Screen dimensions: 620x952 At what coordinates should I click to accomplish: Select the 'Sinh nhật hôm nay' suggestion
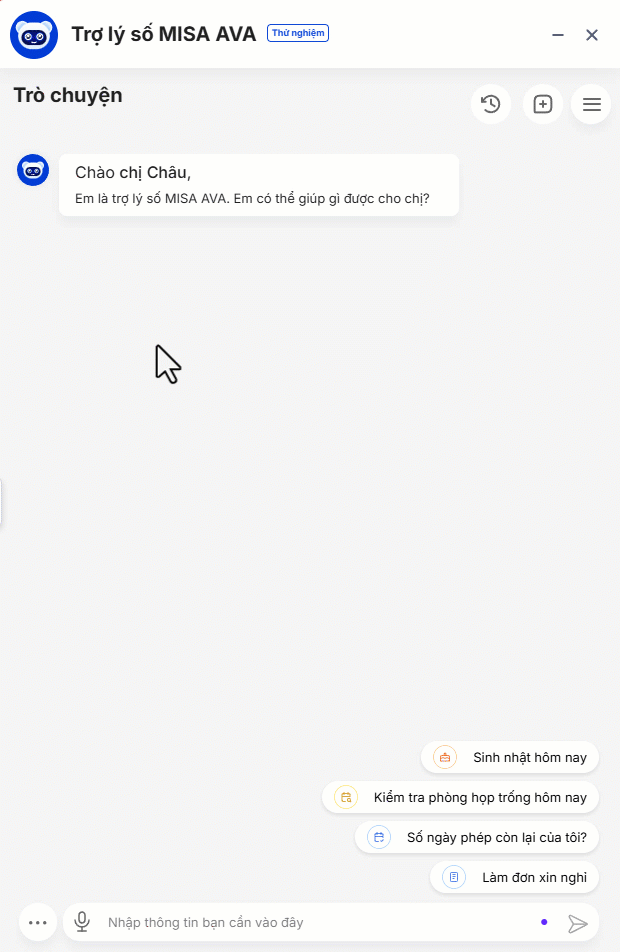coord(510,757)
